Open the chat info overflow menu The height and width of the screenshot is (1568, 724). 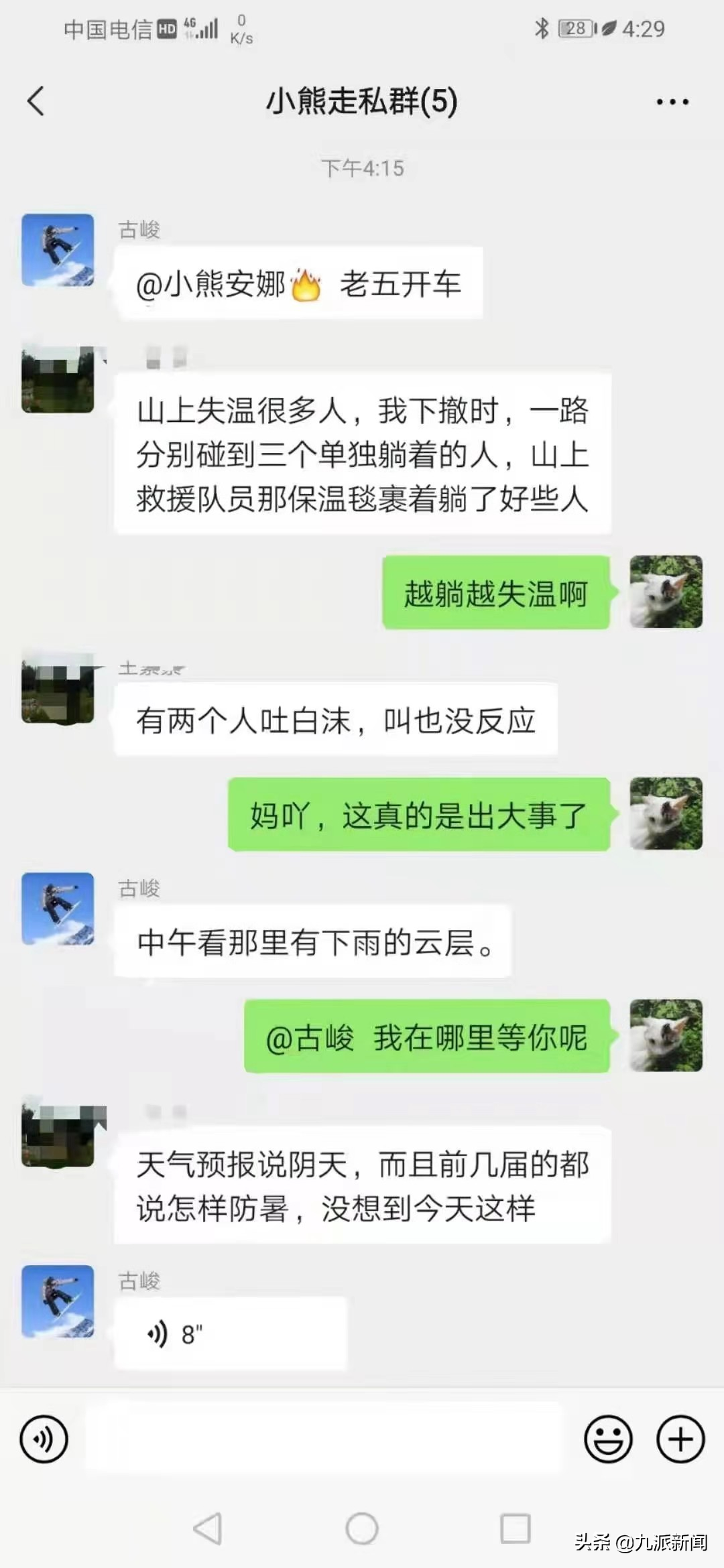pos(672,102)
